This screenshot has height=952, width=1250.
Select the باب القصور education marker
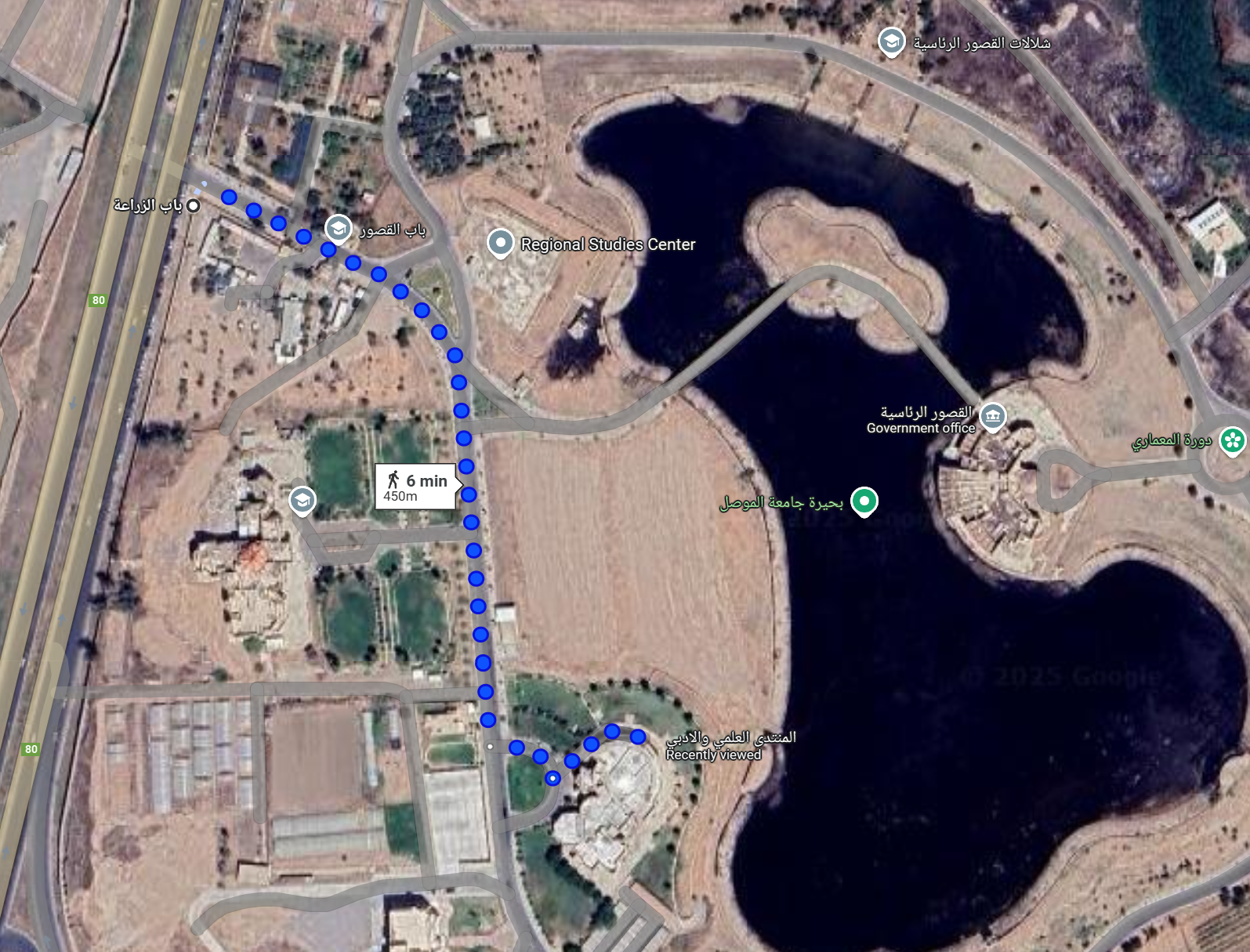point(338,228)
